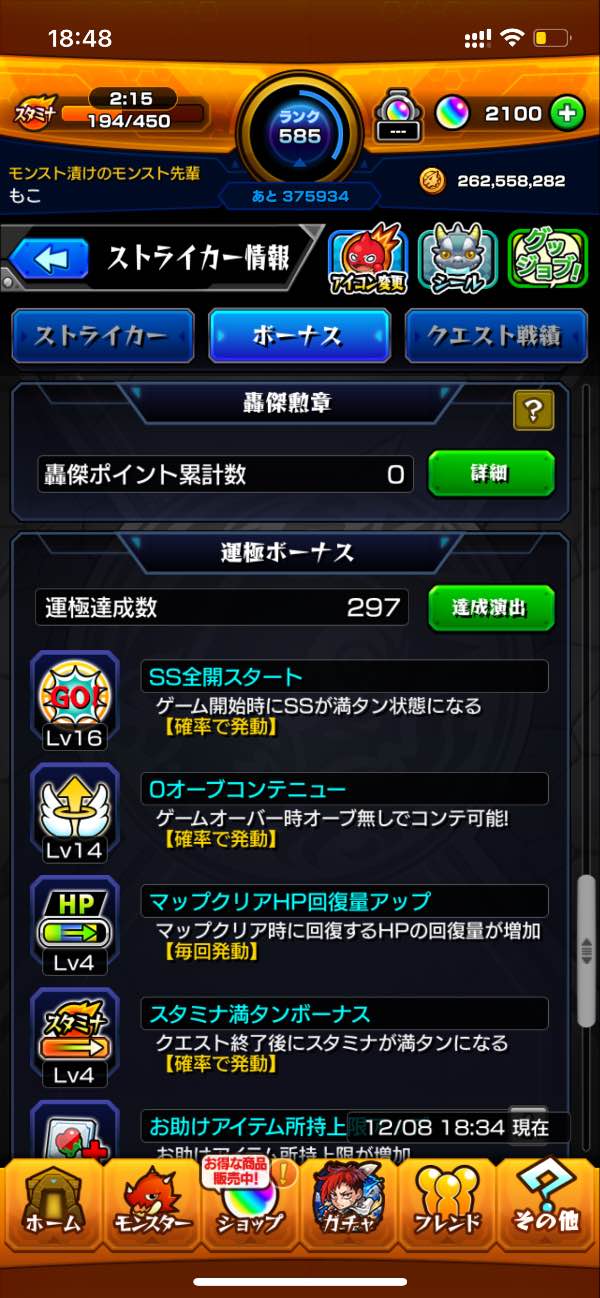Tap the グッジョブ! button
This screenshot has height=1298, width=600.
coord(546,260)
